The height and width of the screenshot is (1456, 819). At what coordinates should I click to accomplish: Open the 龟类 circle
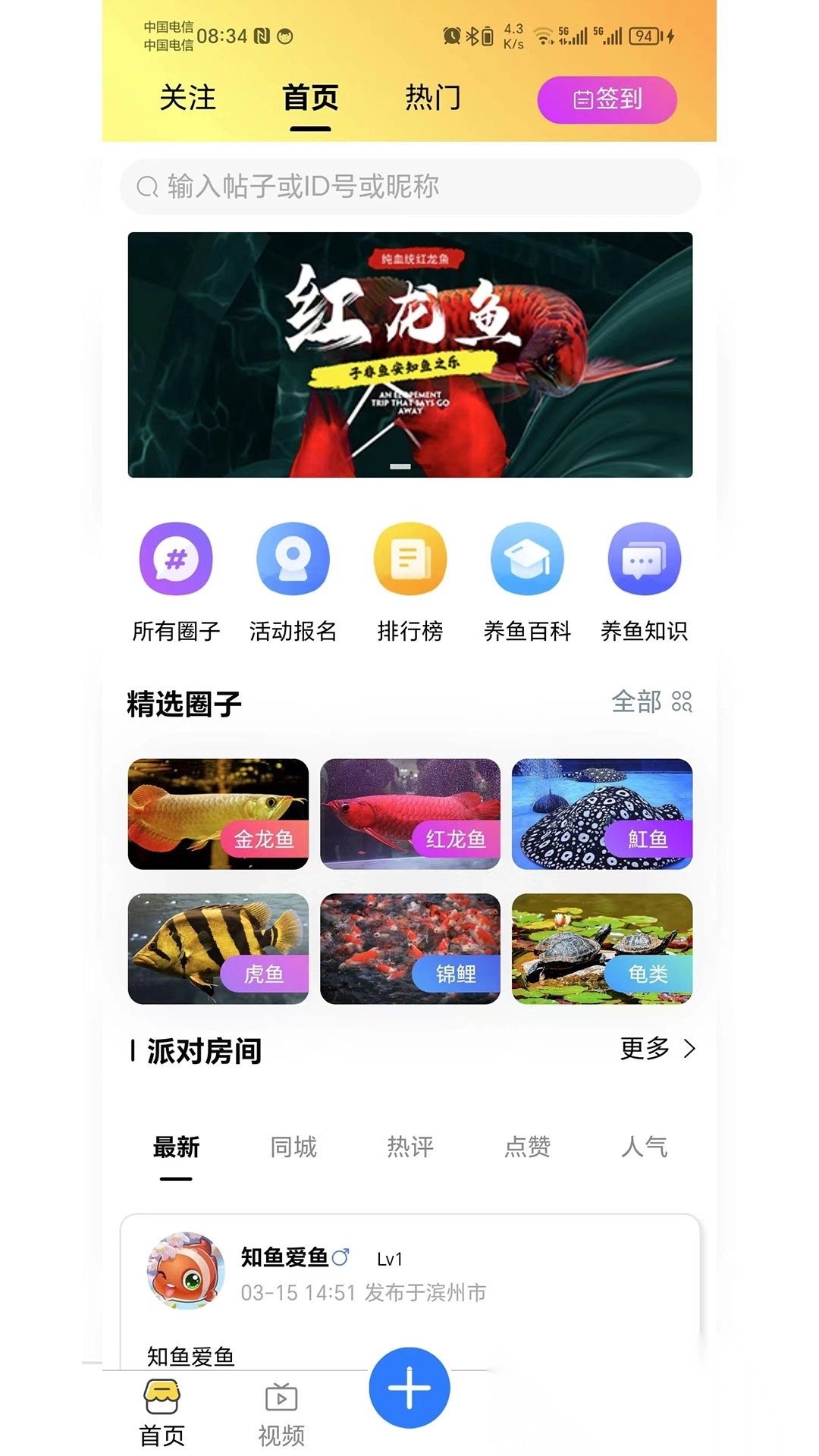tap(602, 949)
